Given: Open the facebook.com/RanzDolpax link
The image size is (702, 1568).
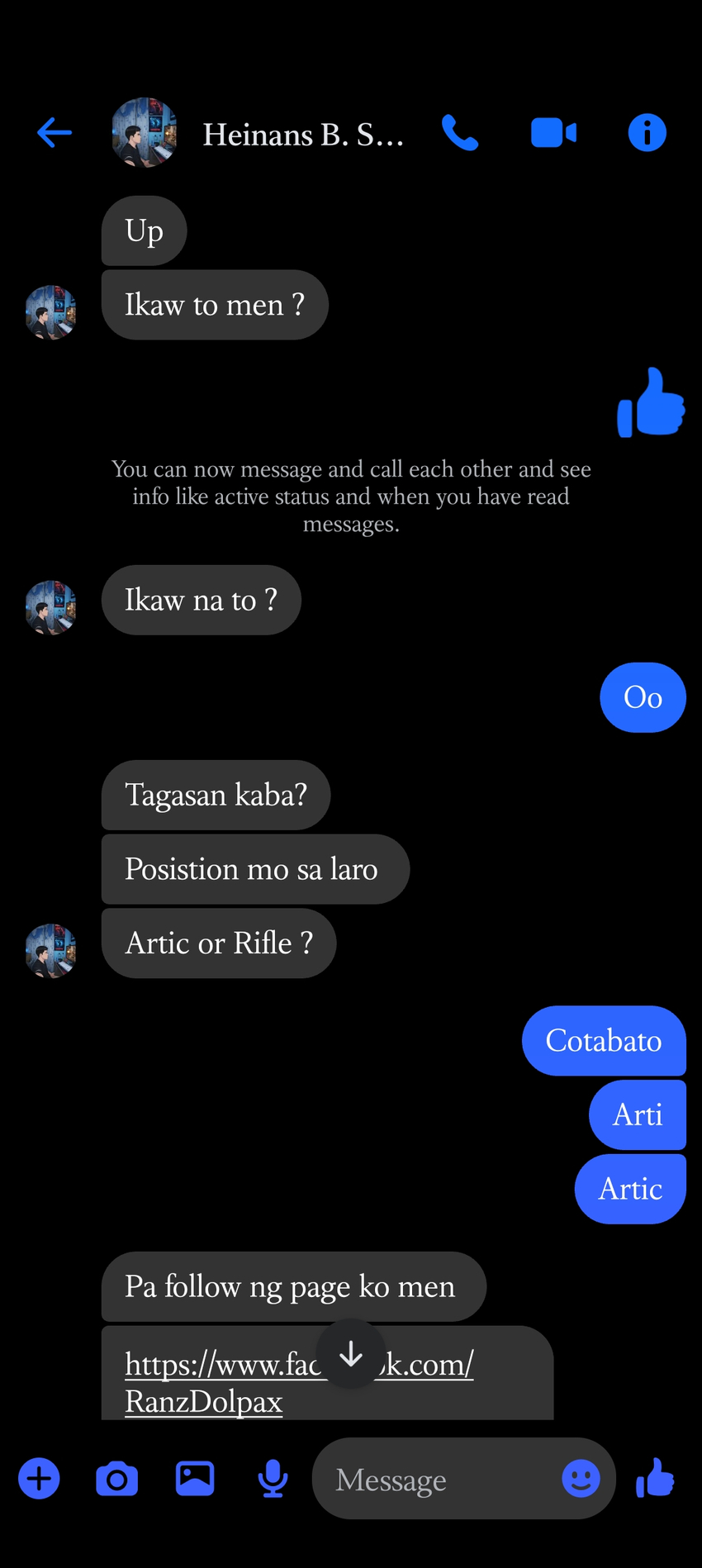Looking at the screenshot, I should (299, 1382).
